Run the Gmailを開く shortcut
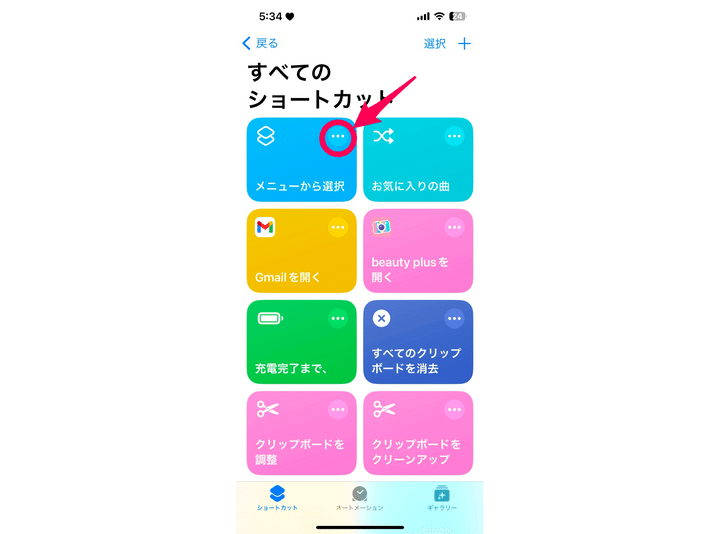 click(x=290, y=265)
